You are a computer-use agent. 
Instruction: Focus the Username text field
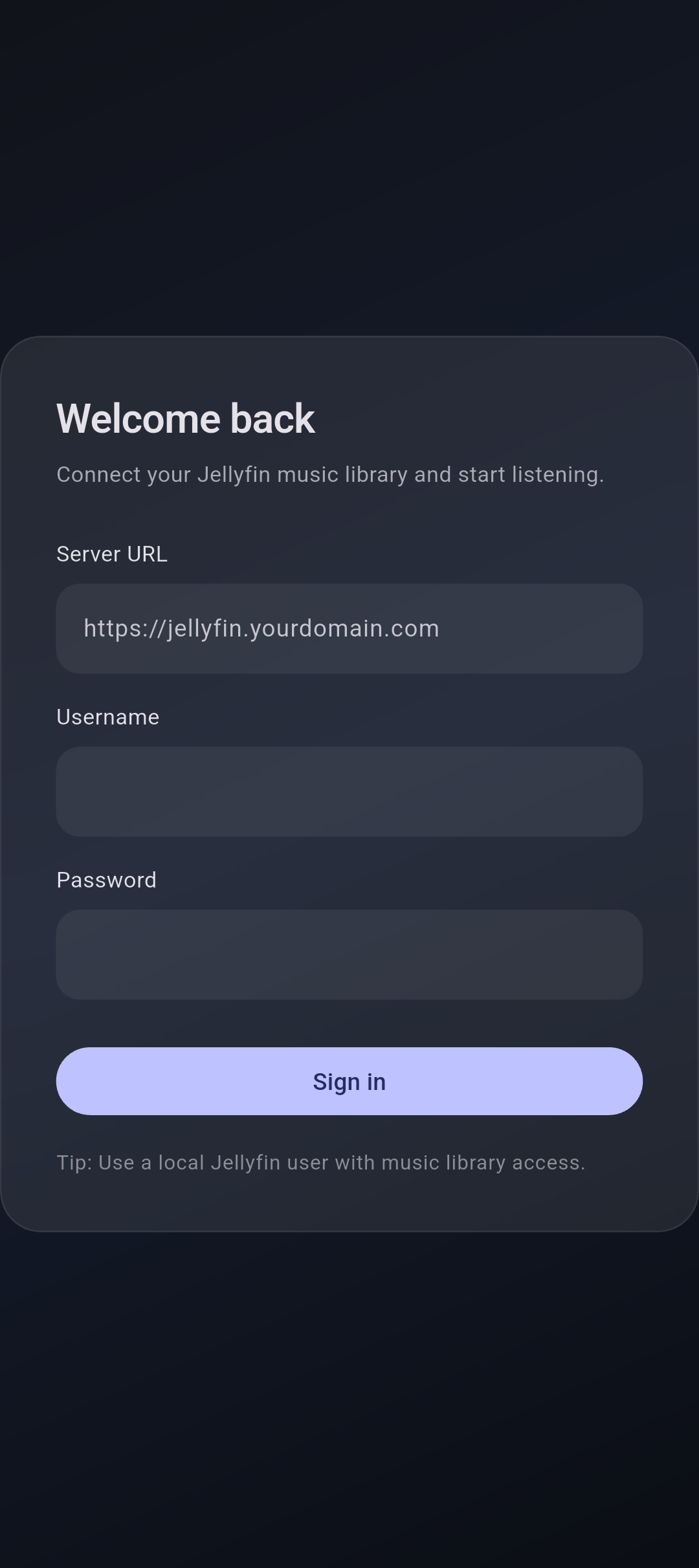pos(349,792)
